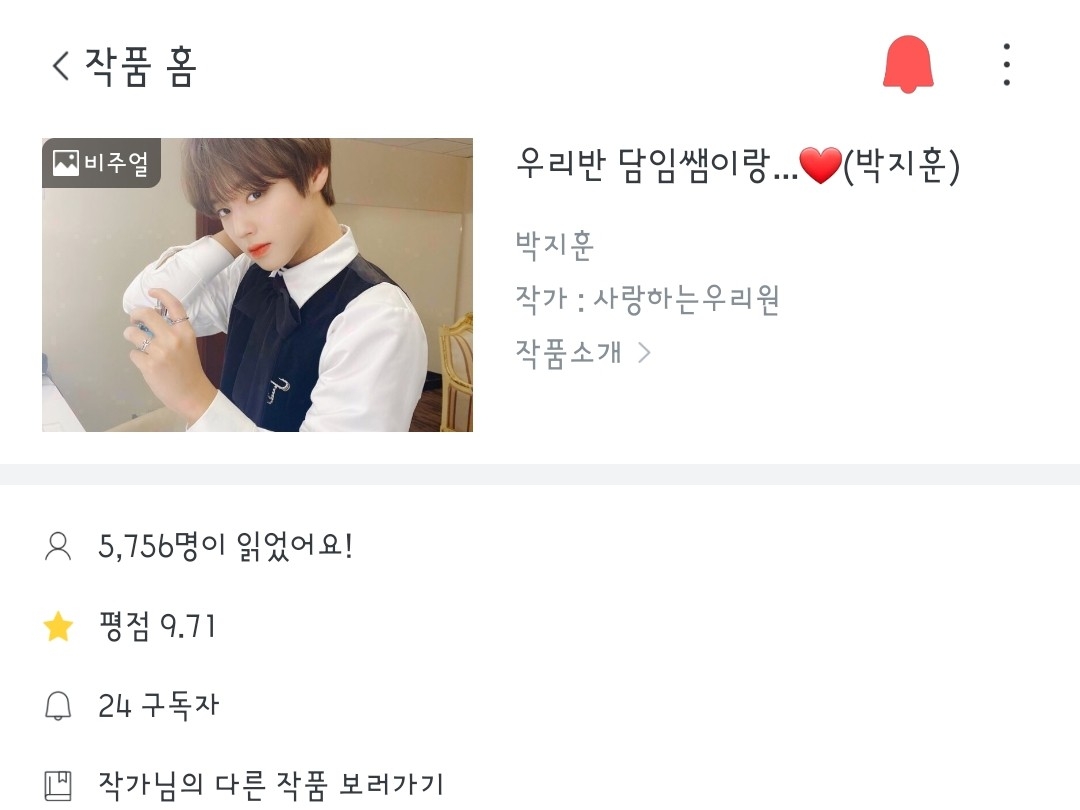1080x810 pixels.
Task: Open the 작품소개 description
Action: pos(582,352)
